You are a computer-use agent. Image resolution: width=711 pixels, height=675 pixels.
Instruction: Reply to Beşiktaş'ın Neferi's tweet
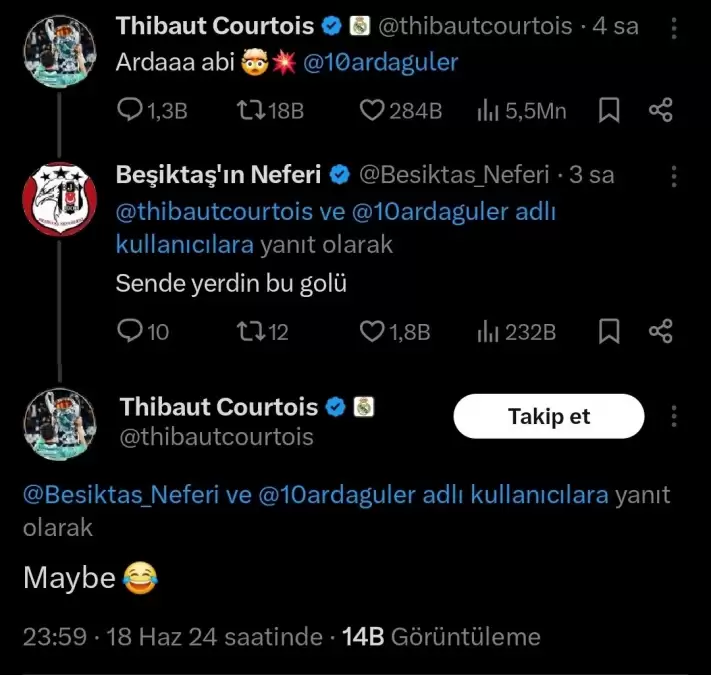click(x=131, y=331)
